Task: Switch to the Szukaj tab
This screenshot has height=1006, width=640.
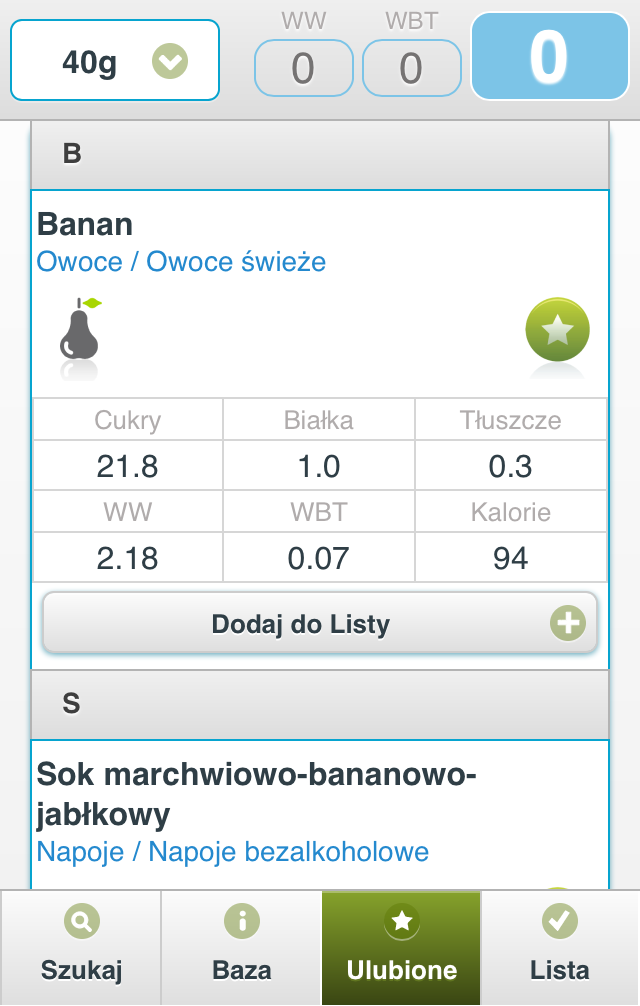Action: tap(81, 947)
